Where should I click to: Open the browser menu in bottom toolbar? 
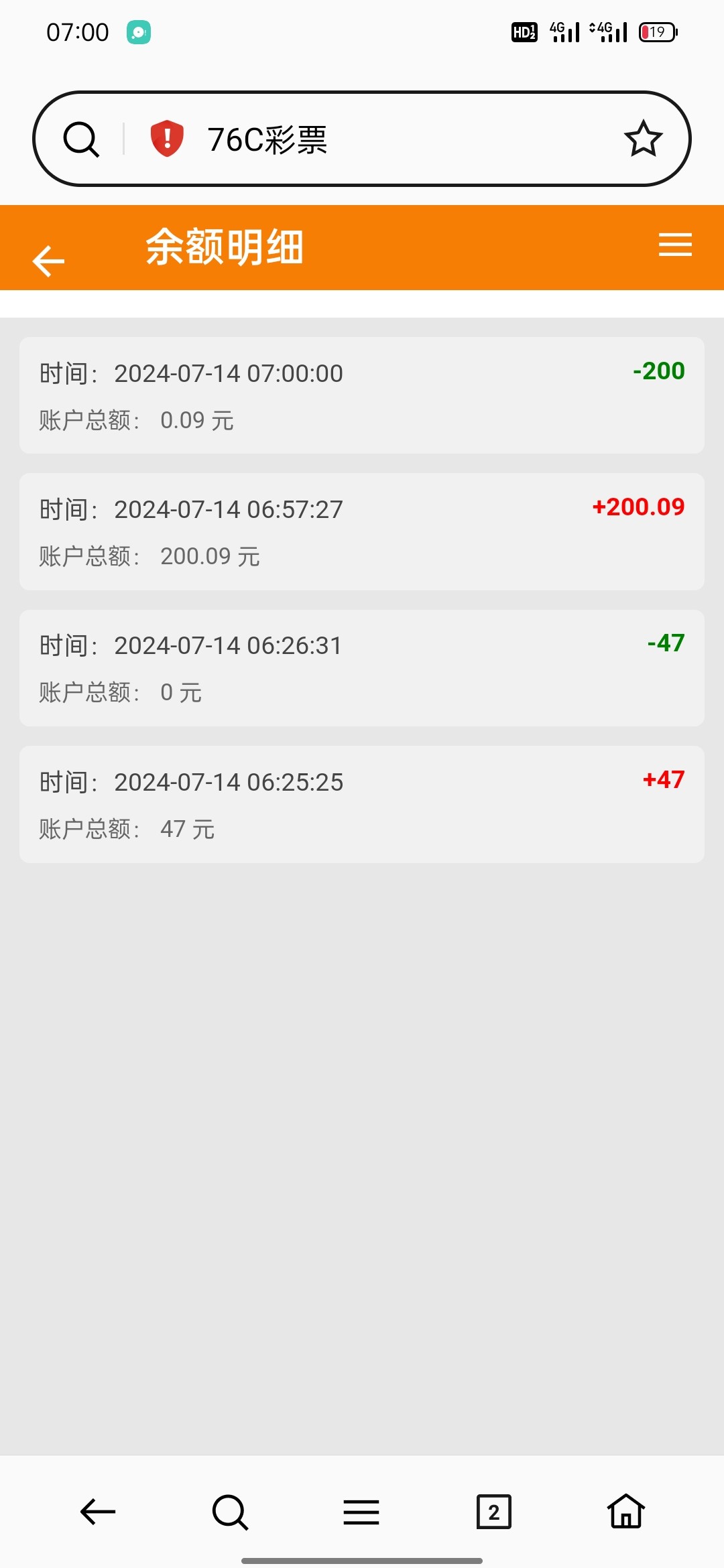[x=361, y=1512]
